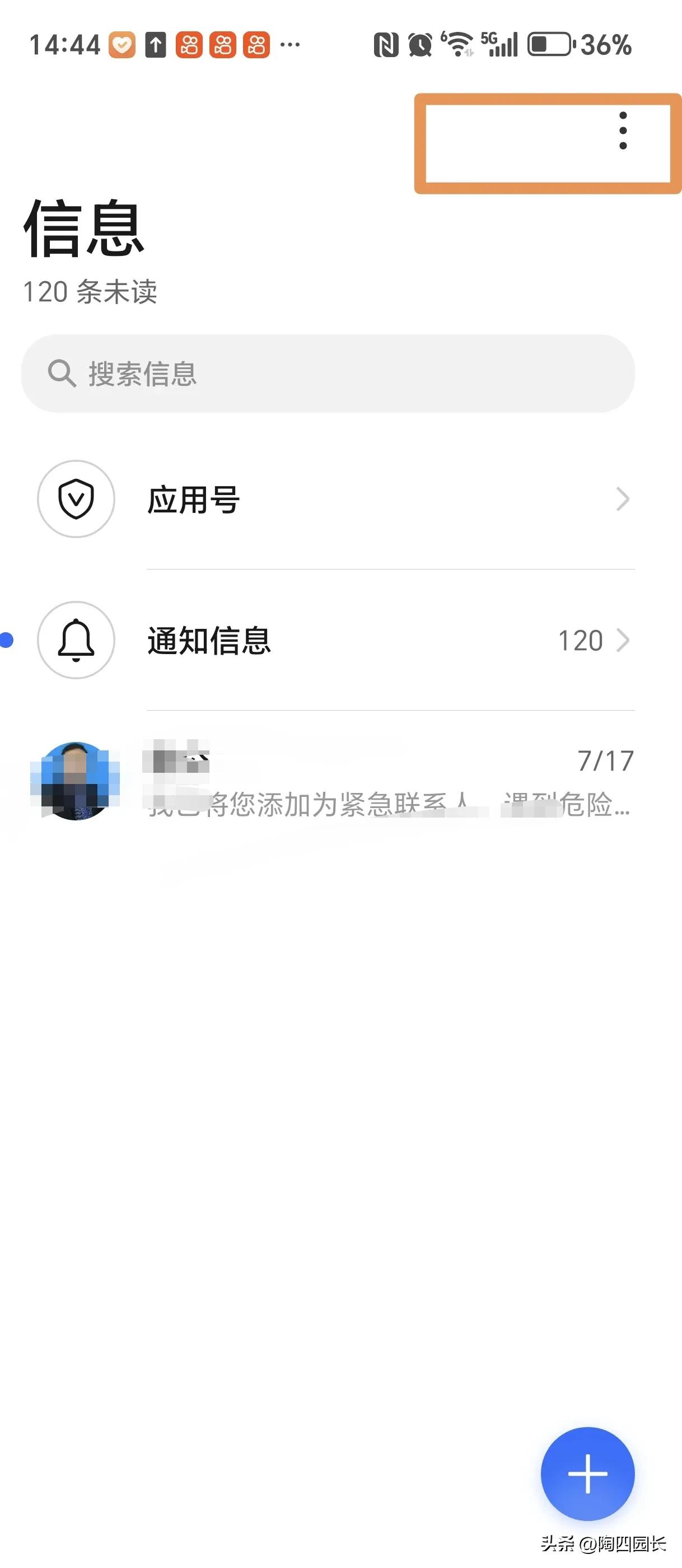Open the 应用号 row
Image resolution: width=682 pixels, height=1568 pixels.
(x=335, y=499)
